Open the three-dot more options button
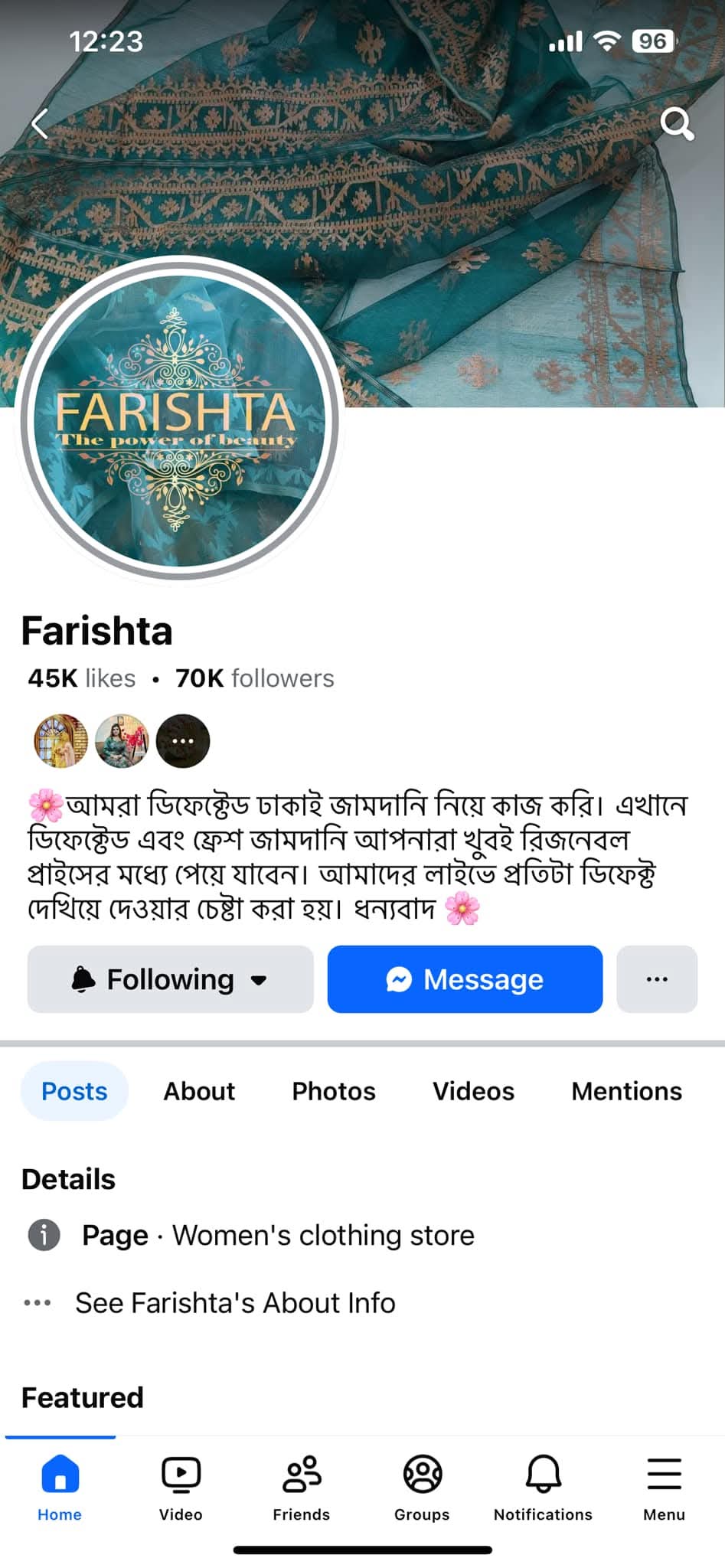 tap(657, 978)
